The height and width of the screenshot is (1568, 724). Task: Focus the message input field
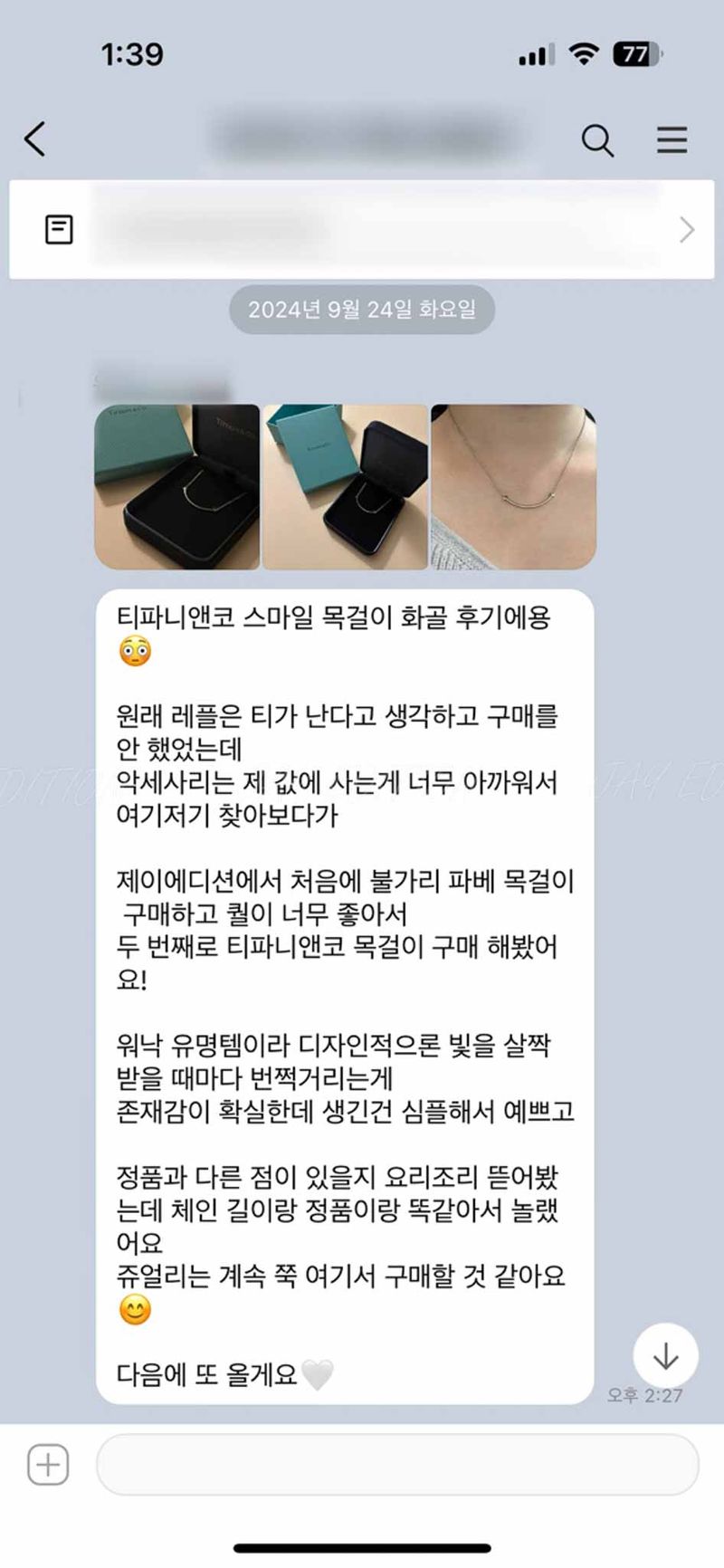tap(396, 1464)
